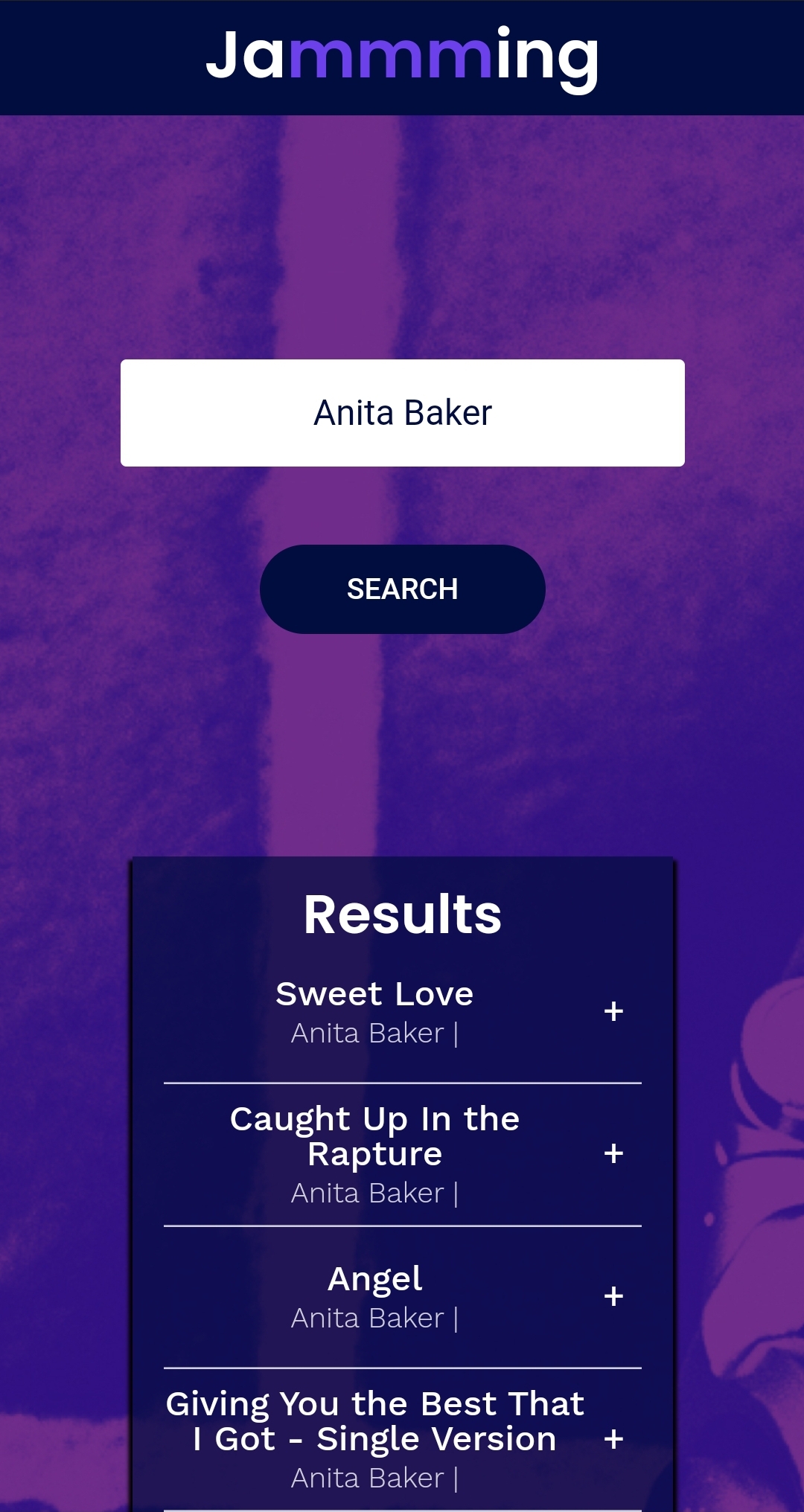Add Angel using its plus icon
The width and height of the screenshot is (804, 1512).
pyautogui.click(x=613, y=1296)
